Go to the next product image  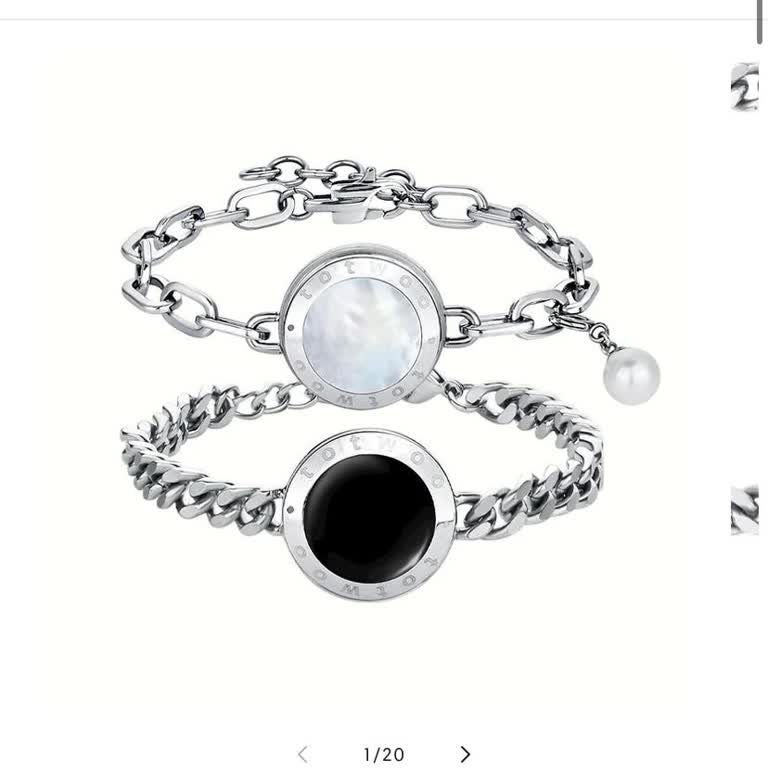tap(465, 754)
